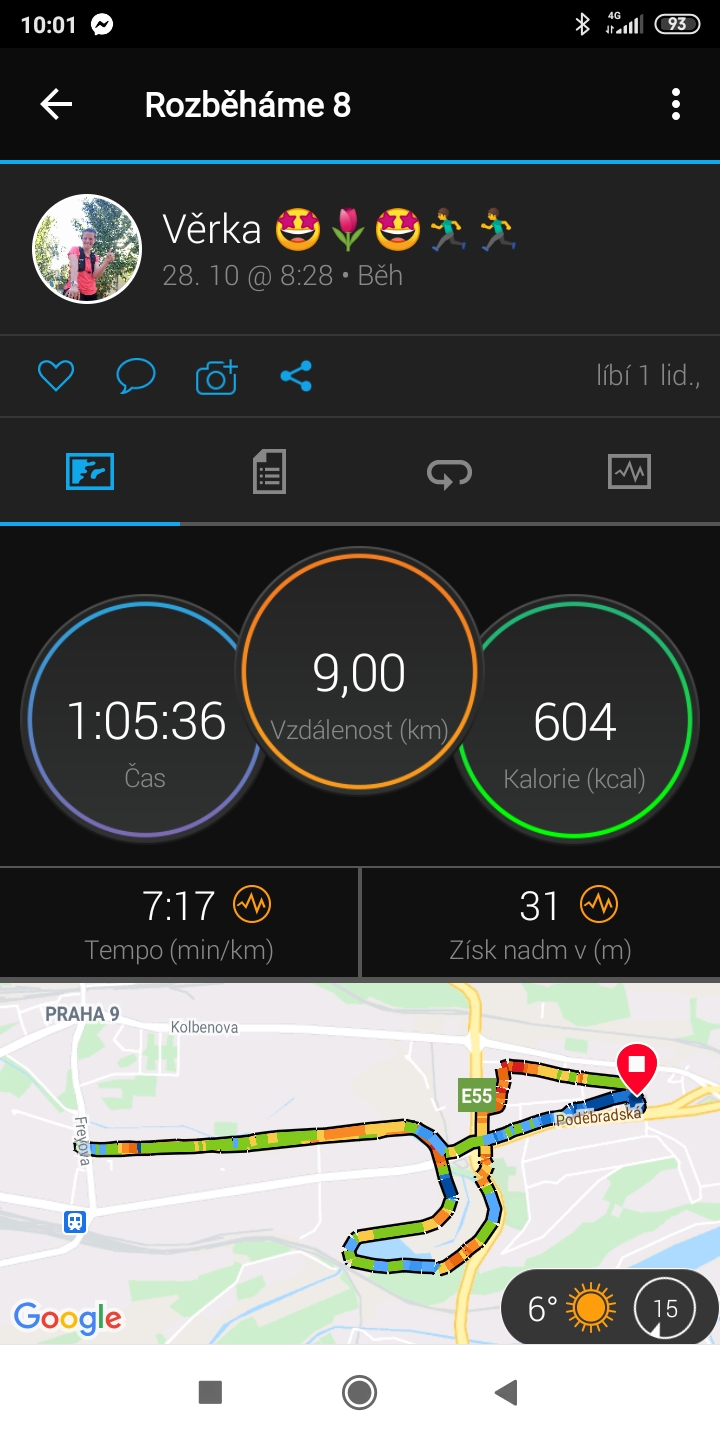Like this run with the heart icon
Viewport: 720px width, 1440px height.
coord(56,376)
